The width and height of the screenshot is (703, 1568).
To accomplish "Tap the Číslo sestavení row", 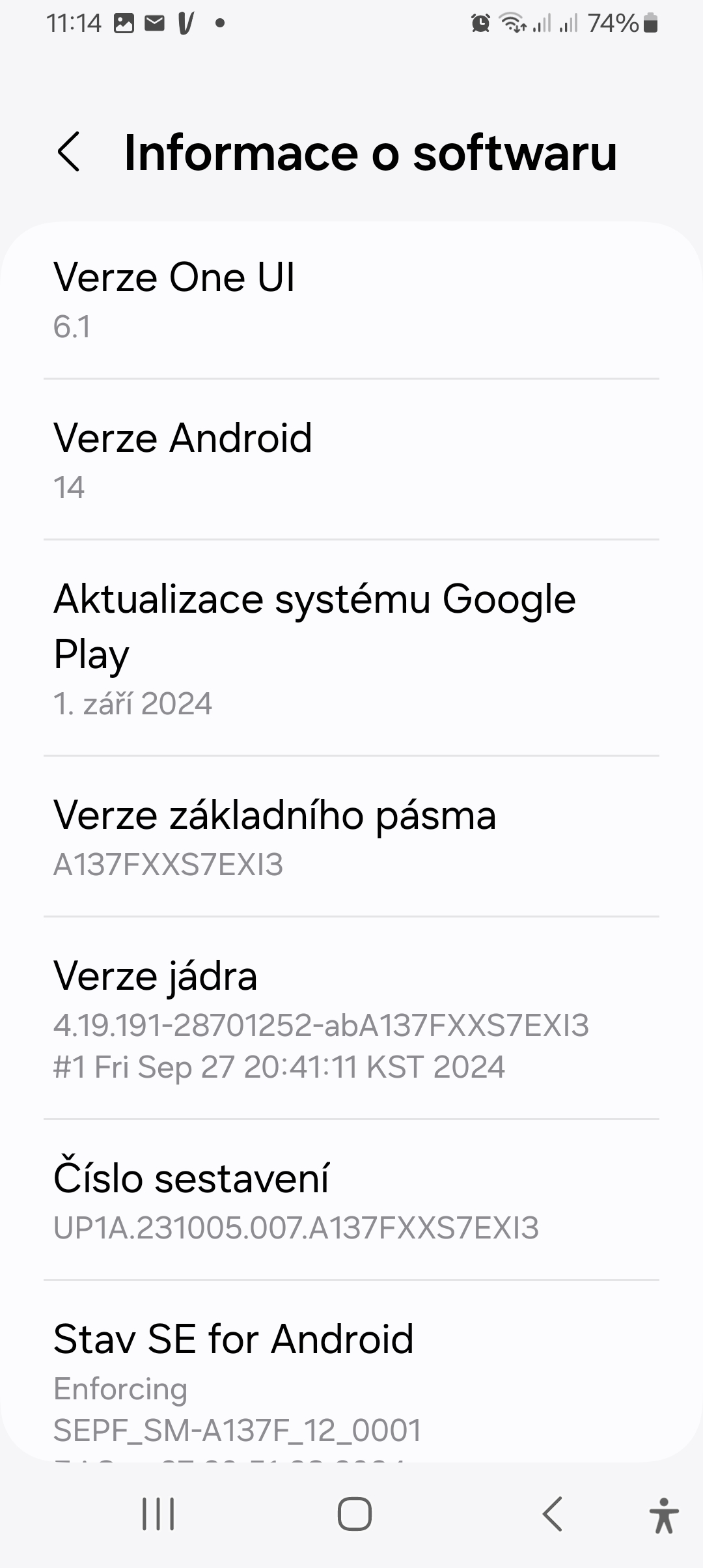I will point(351,1199).
